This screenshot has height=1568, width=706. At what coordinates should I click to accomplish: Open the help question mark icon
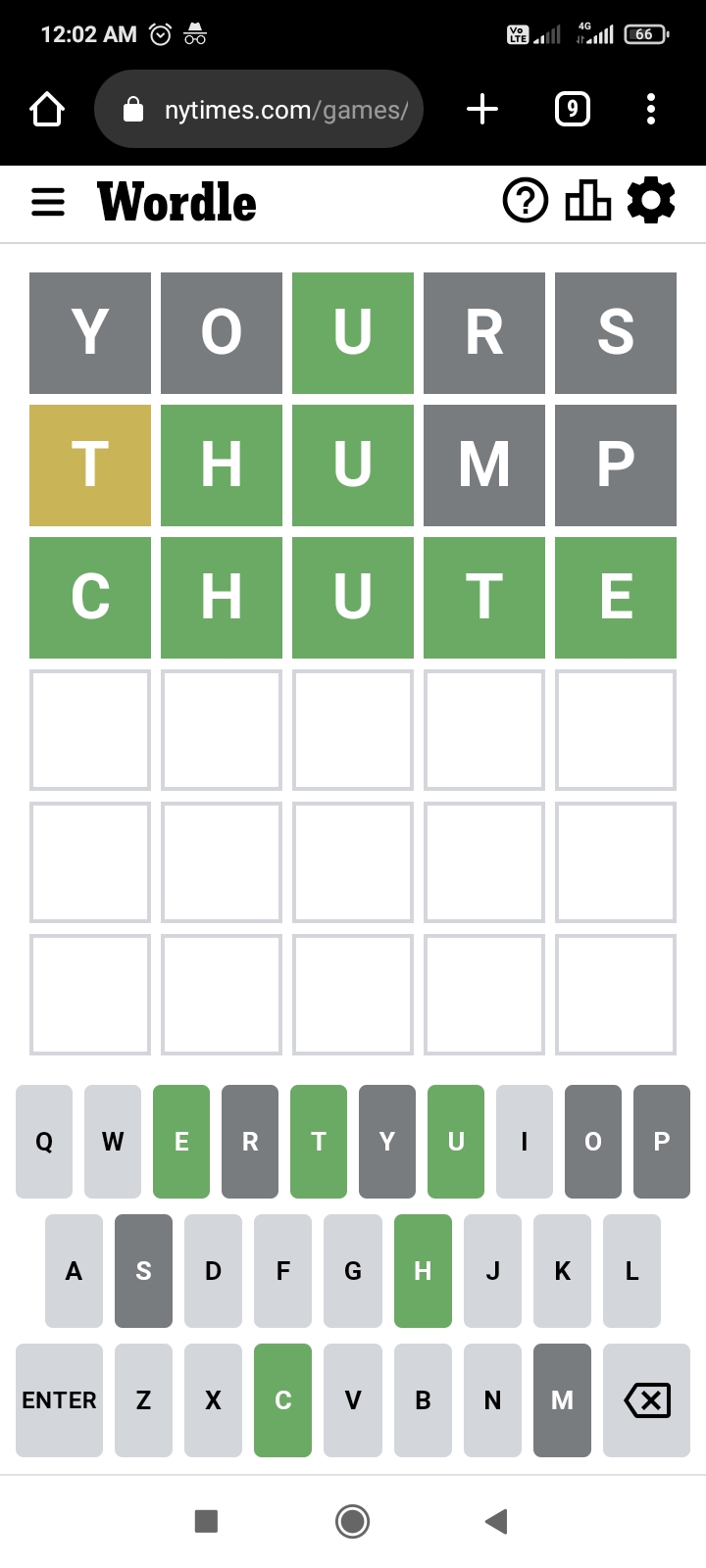526,201
